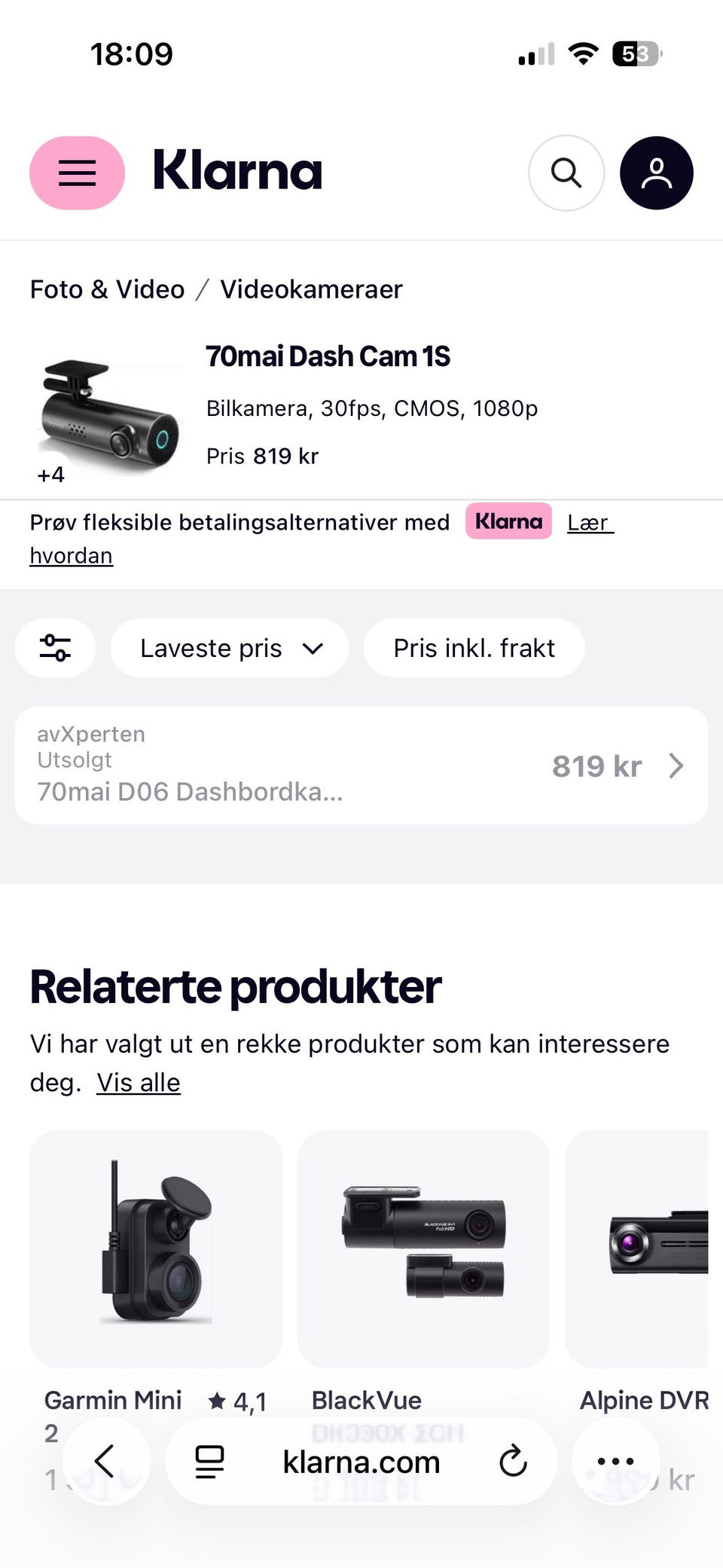The width and height of the screenshot is (723, 1568).
Task: Toggle the Pris inkl. frakt filter
Action: coord(473,648)
